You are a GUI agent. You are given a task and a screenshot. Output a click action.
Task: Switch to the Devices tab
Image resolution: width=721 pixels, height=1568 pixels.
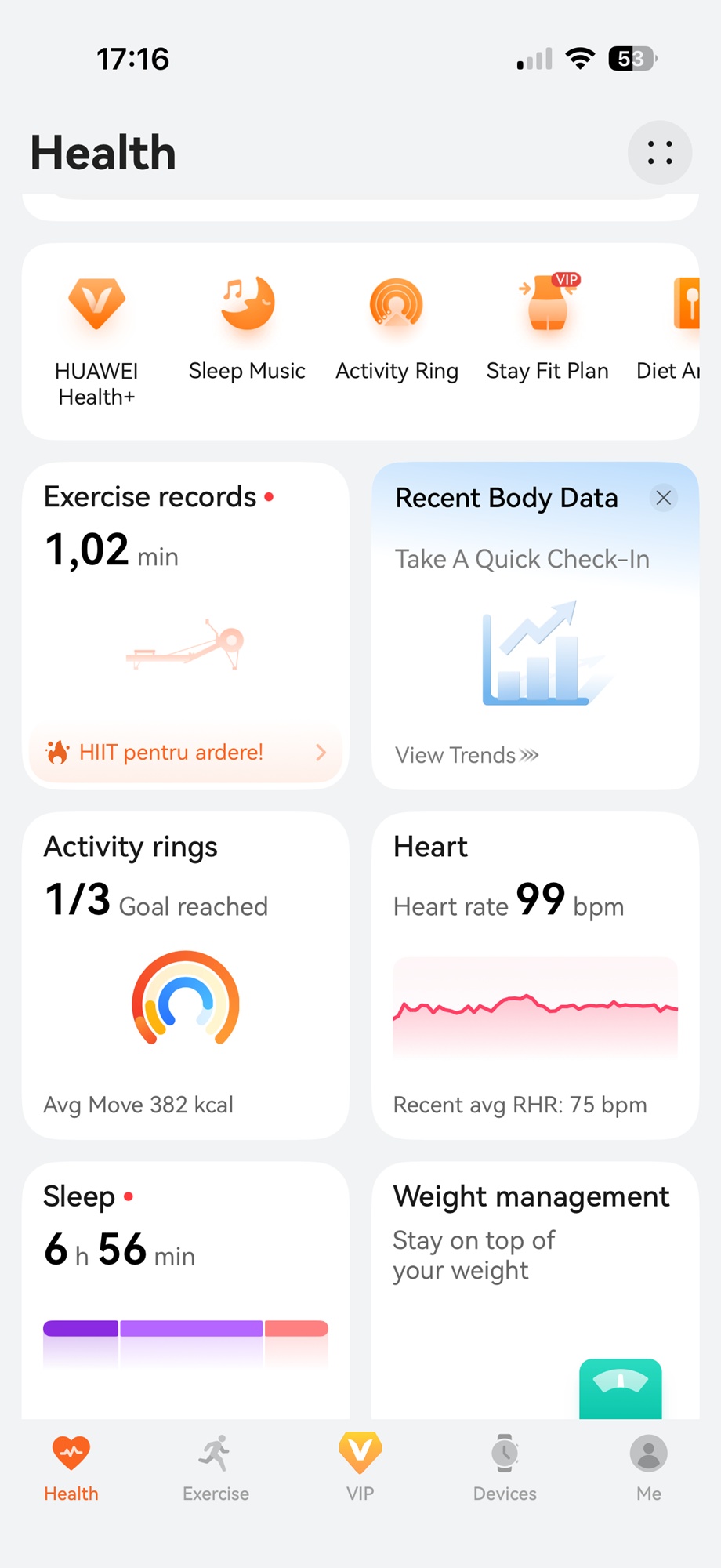click(505, 1468)
